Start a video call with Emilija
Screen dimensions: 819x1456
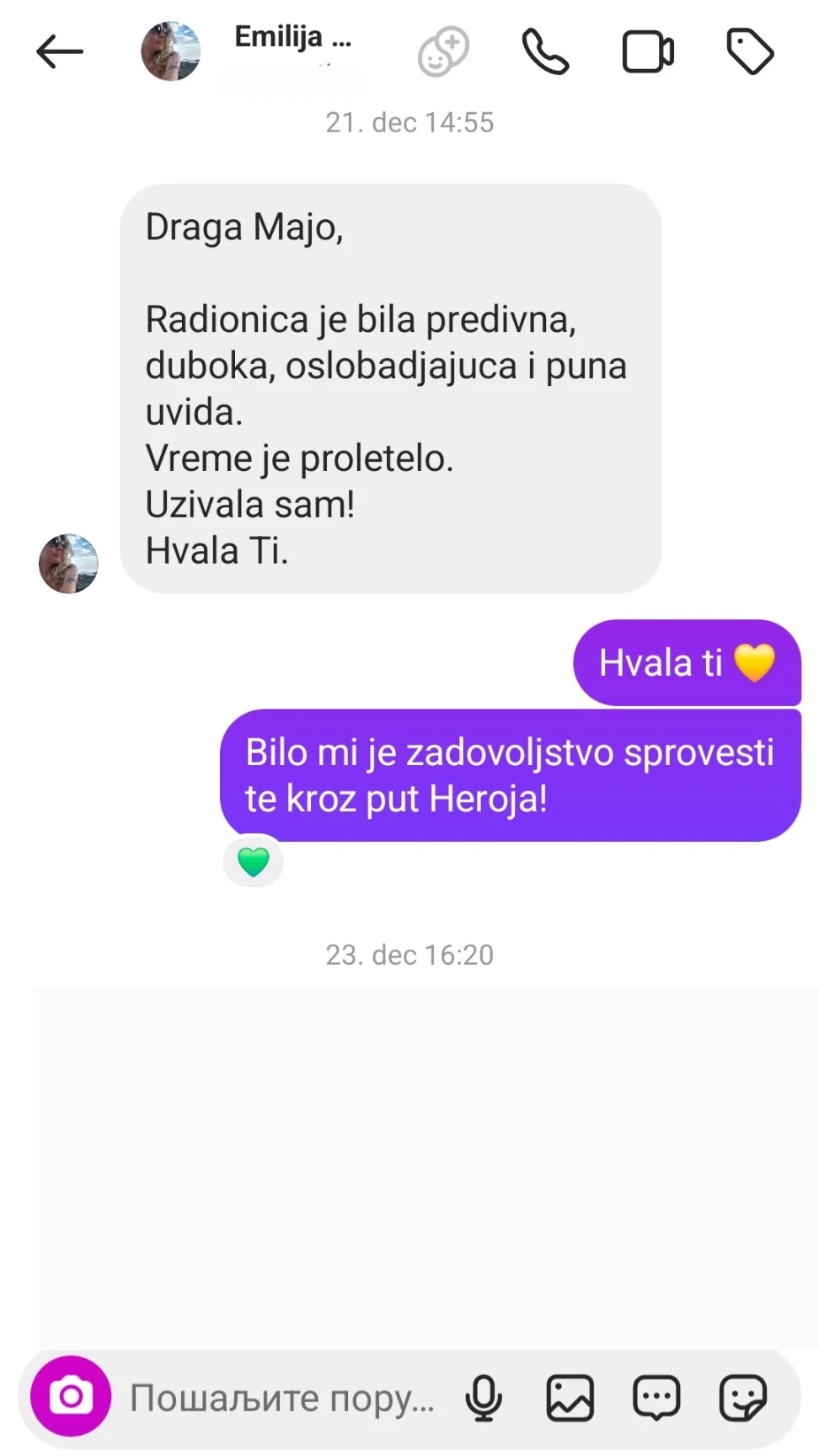pyautogui.click(x=647, y=52)
